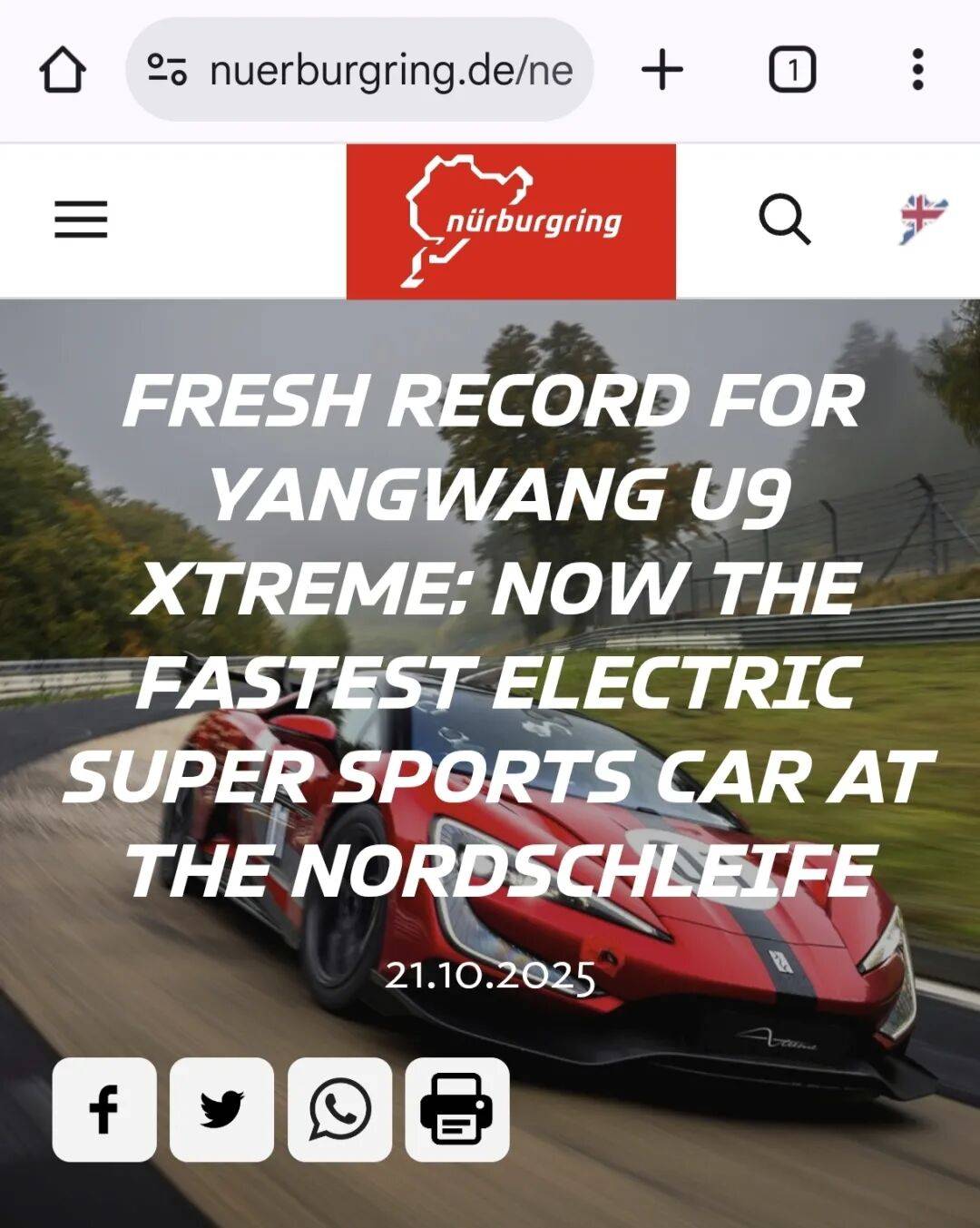980x1228 pixels.
Task: Go to the browser home page
Action: pos(63,70)
